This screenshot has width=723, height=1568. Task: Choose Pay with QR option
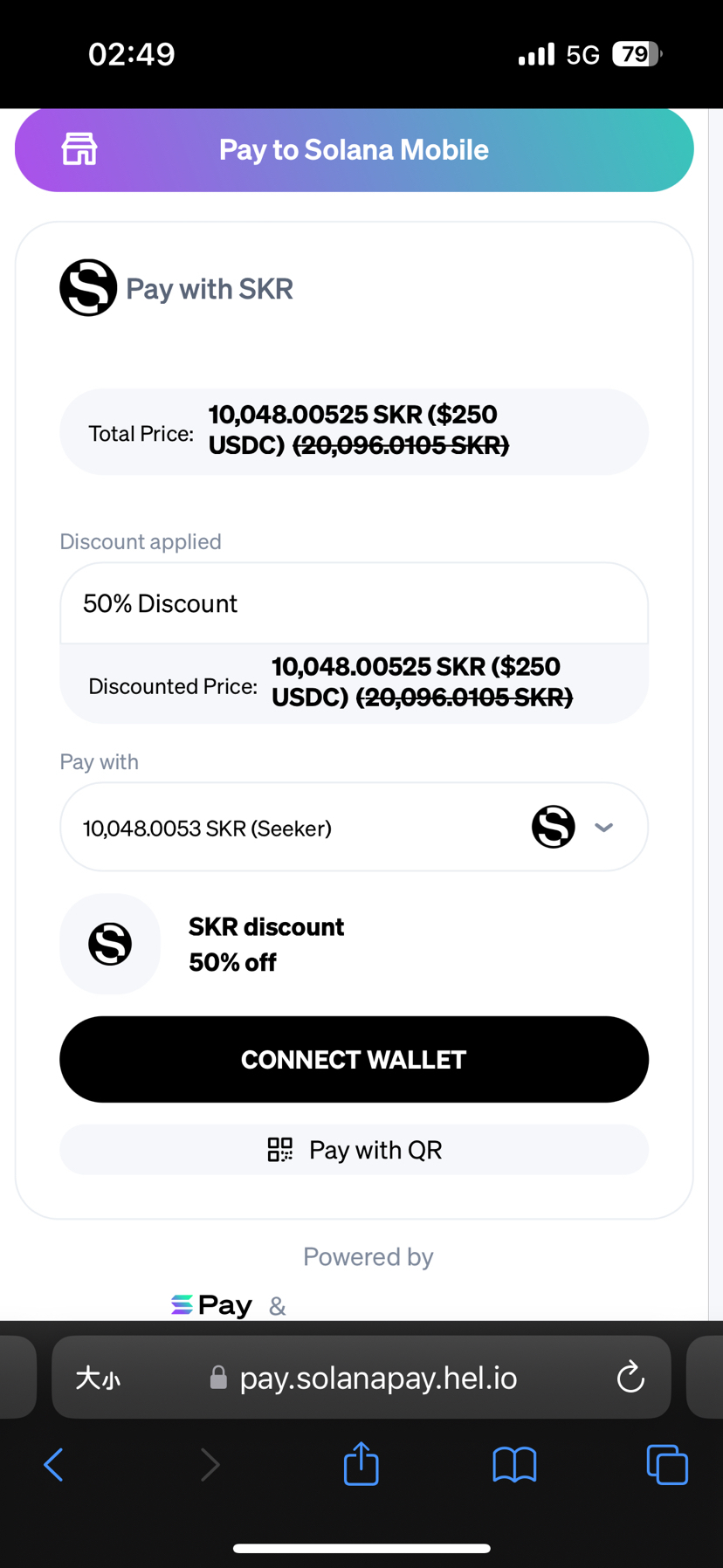(x=354, y=1150)
